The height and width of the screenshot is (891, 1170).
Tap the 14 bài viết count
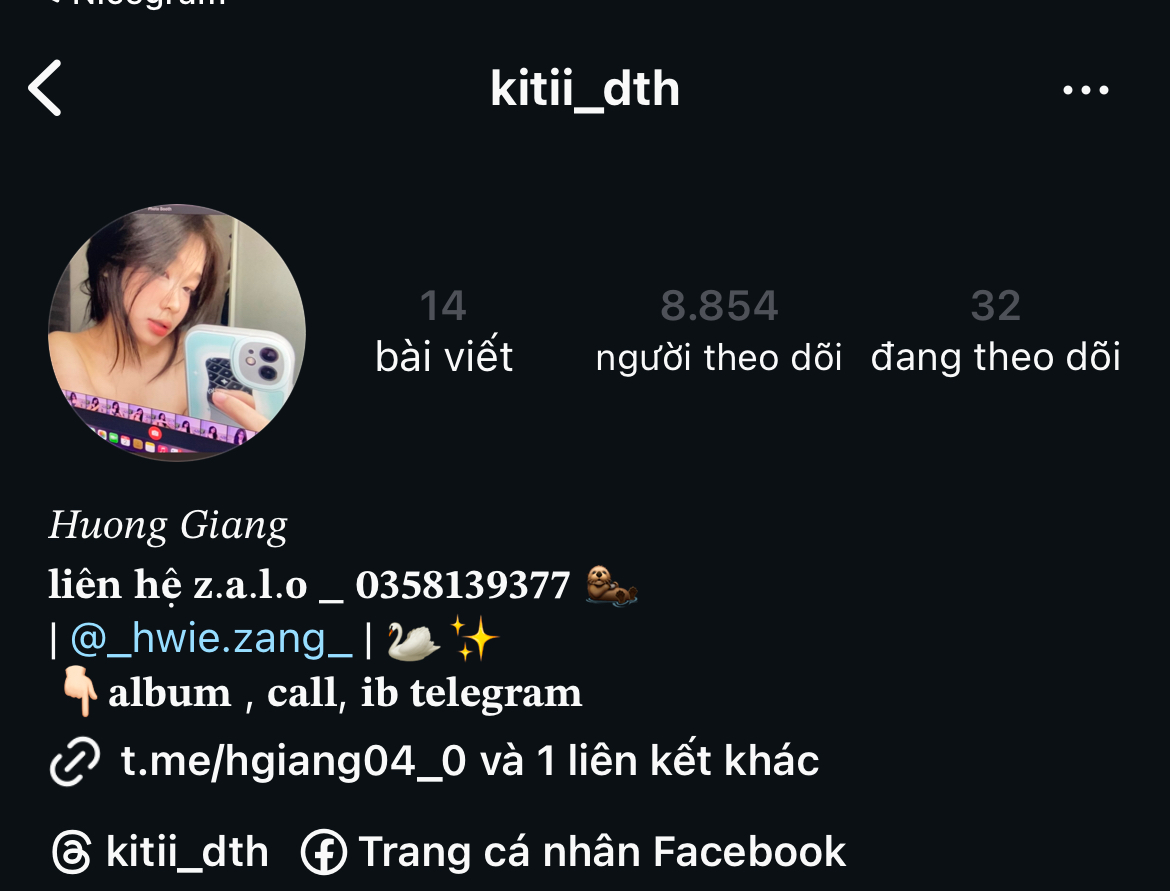click(x=444, y=331)
